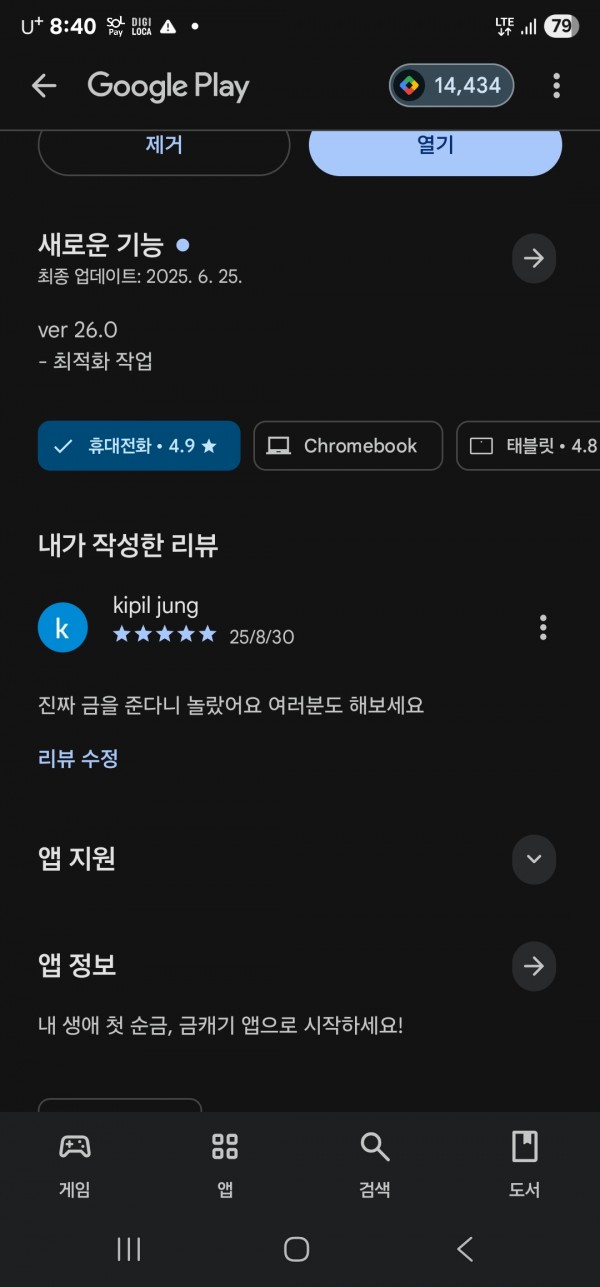Screen dimensions: 600x1287
Task: Select the 휴대전화 4.9 chip
Action: coord(139,446)
